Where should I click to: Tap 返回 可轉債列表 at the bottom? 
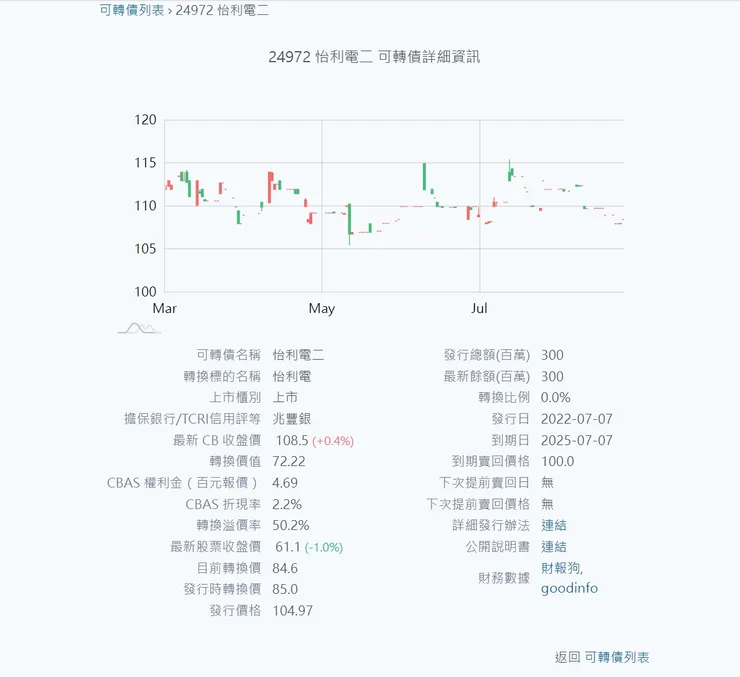tap(616, 657)
